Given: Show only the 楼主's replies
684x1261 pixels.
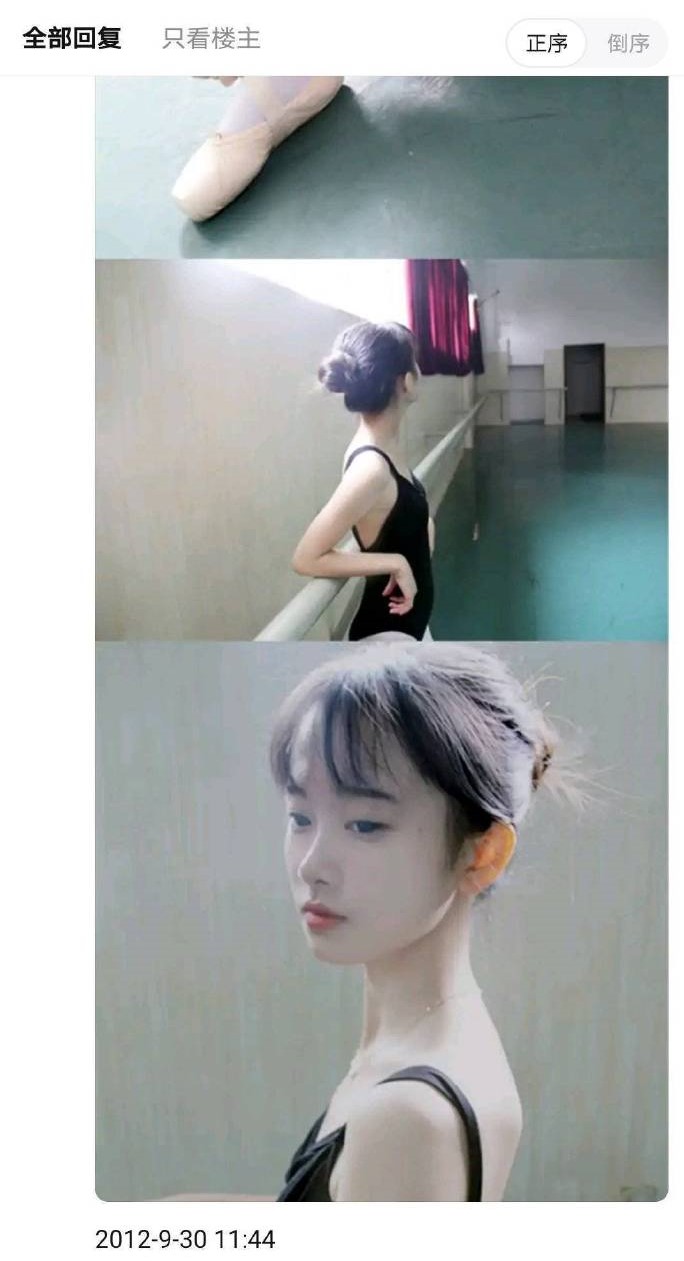Looking at the screenshot, I should pos(211,39).
